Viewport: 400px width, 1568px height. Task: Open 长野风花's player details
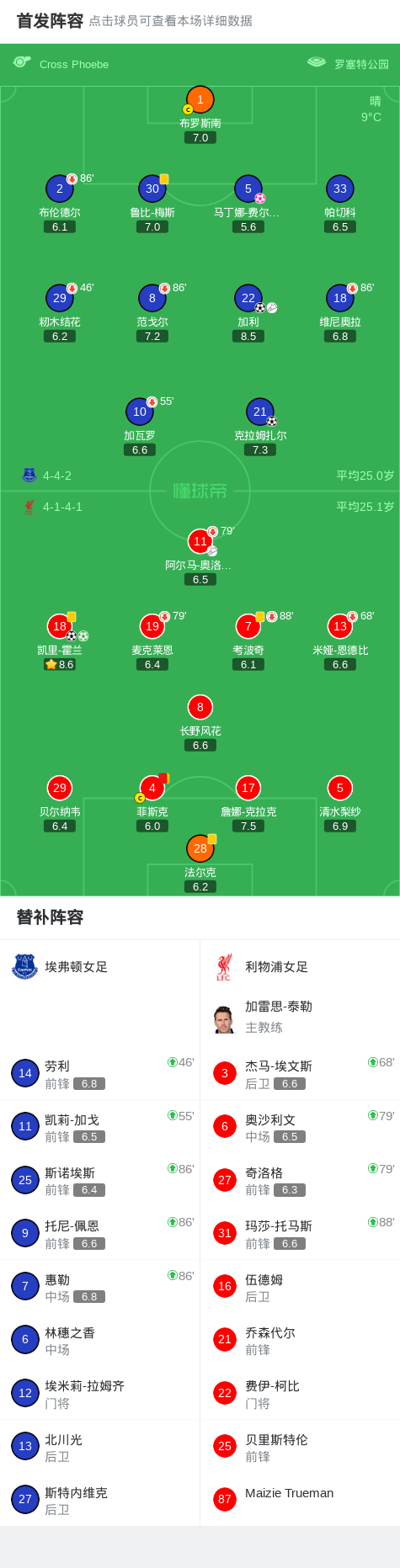pyautogui.click(x=200, y=722)
